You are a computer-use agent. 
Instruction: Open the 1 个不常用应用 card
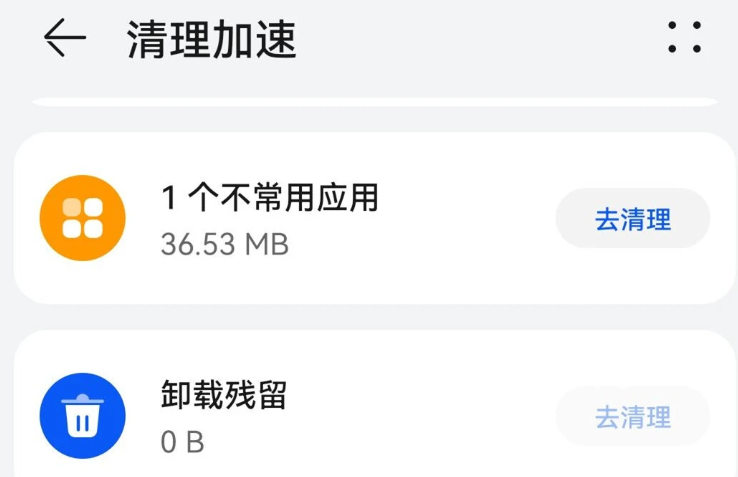tap(300, 218)
